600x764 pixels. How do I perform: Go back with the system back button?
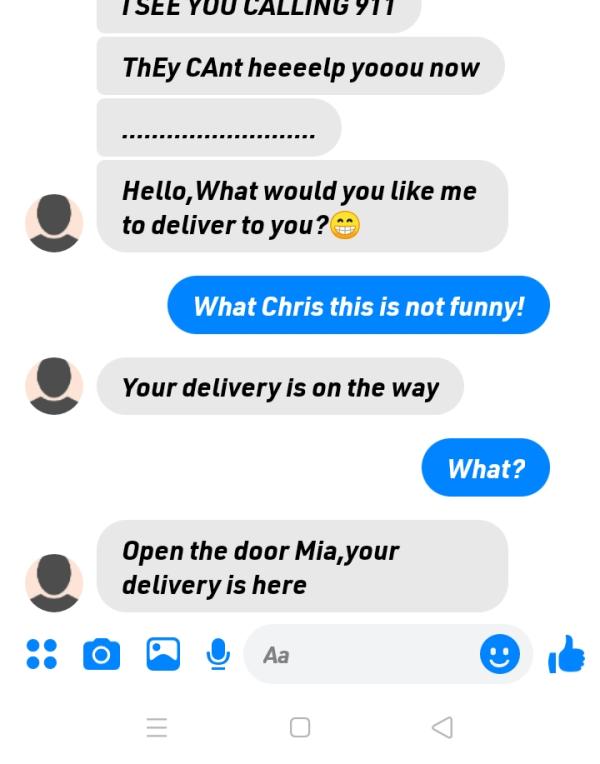[x=442, y=727]
